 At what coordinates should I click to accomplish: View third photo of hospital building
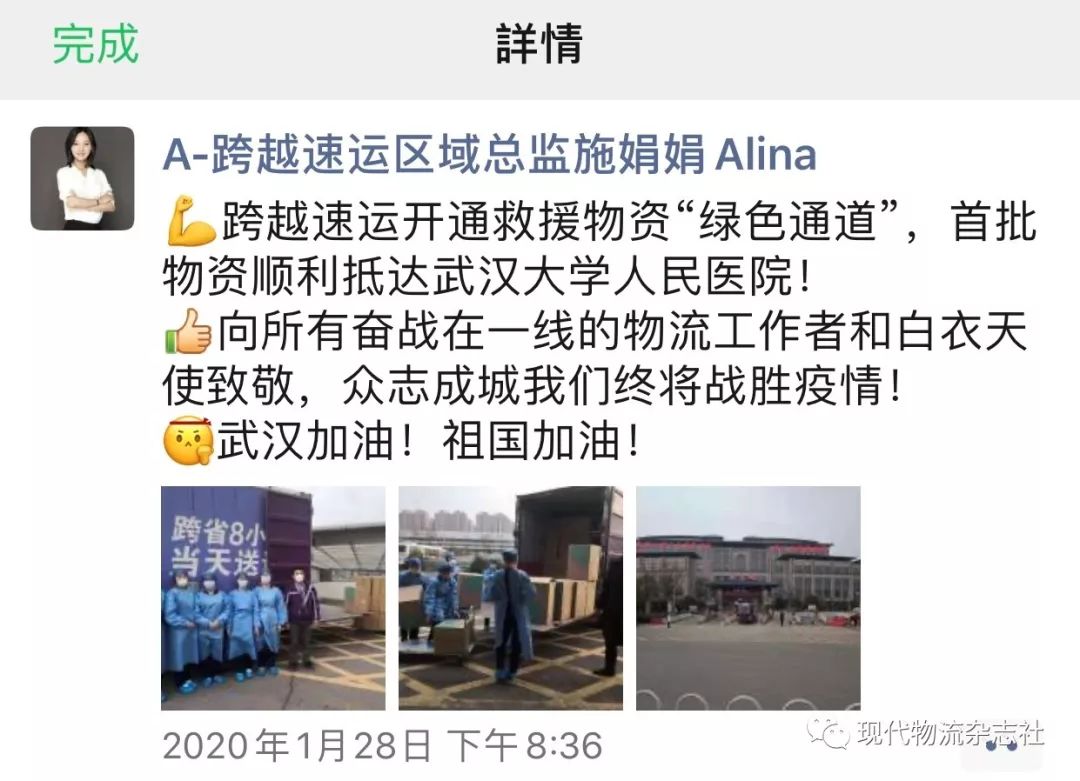click(748, 598)
